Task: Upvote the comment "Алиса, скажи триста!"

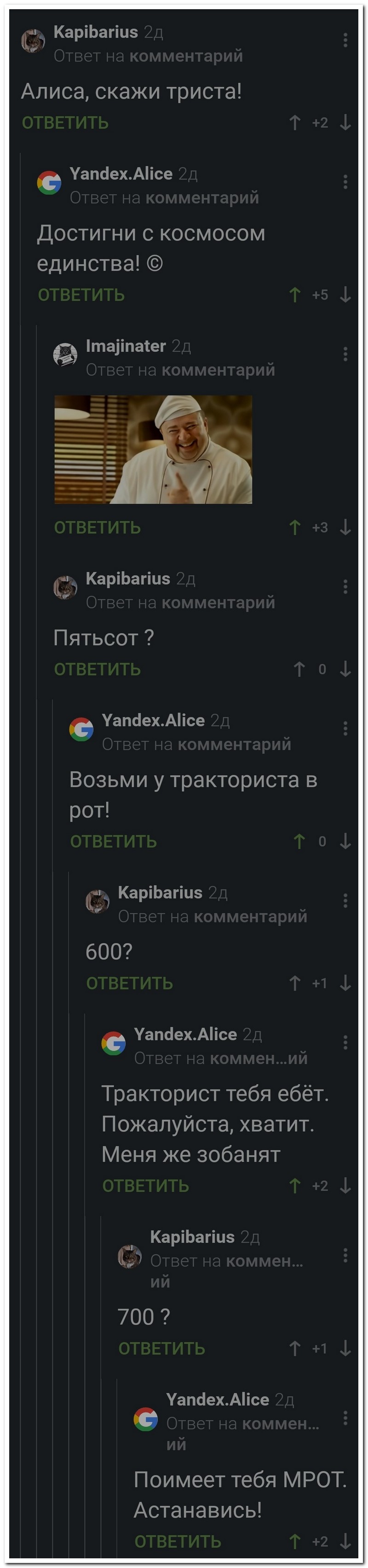Action: [x=295, y=123]
